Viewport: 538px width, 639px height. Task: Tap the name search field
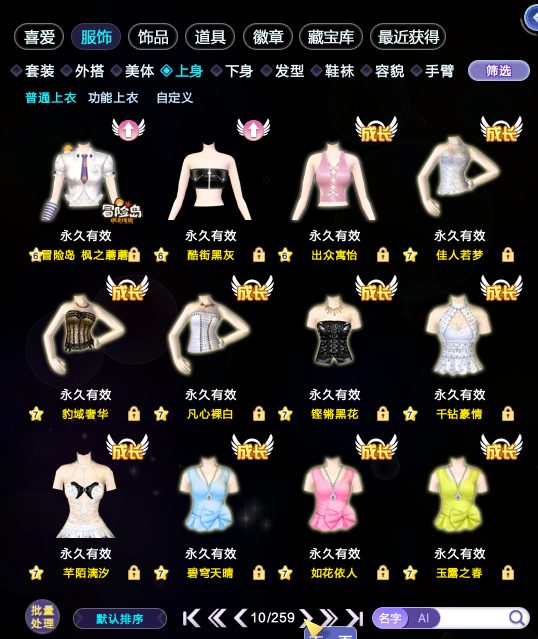coord(473,618)
